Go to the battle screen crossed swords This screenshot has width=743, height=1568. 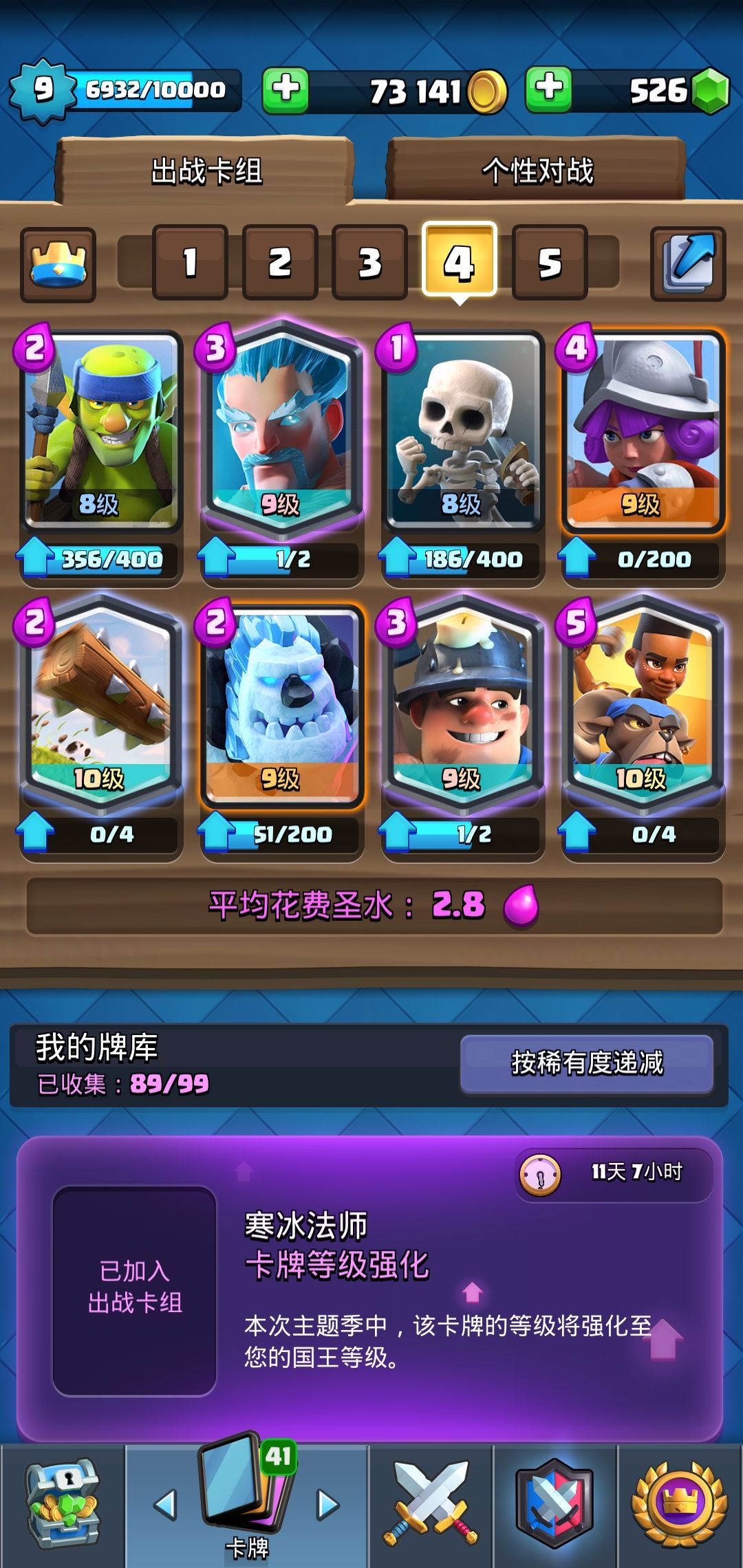tap(431, 1502)
